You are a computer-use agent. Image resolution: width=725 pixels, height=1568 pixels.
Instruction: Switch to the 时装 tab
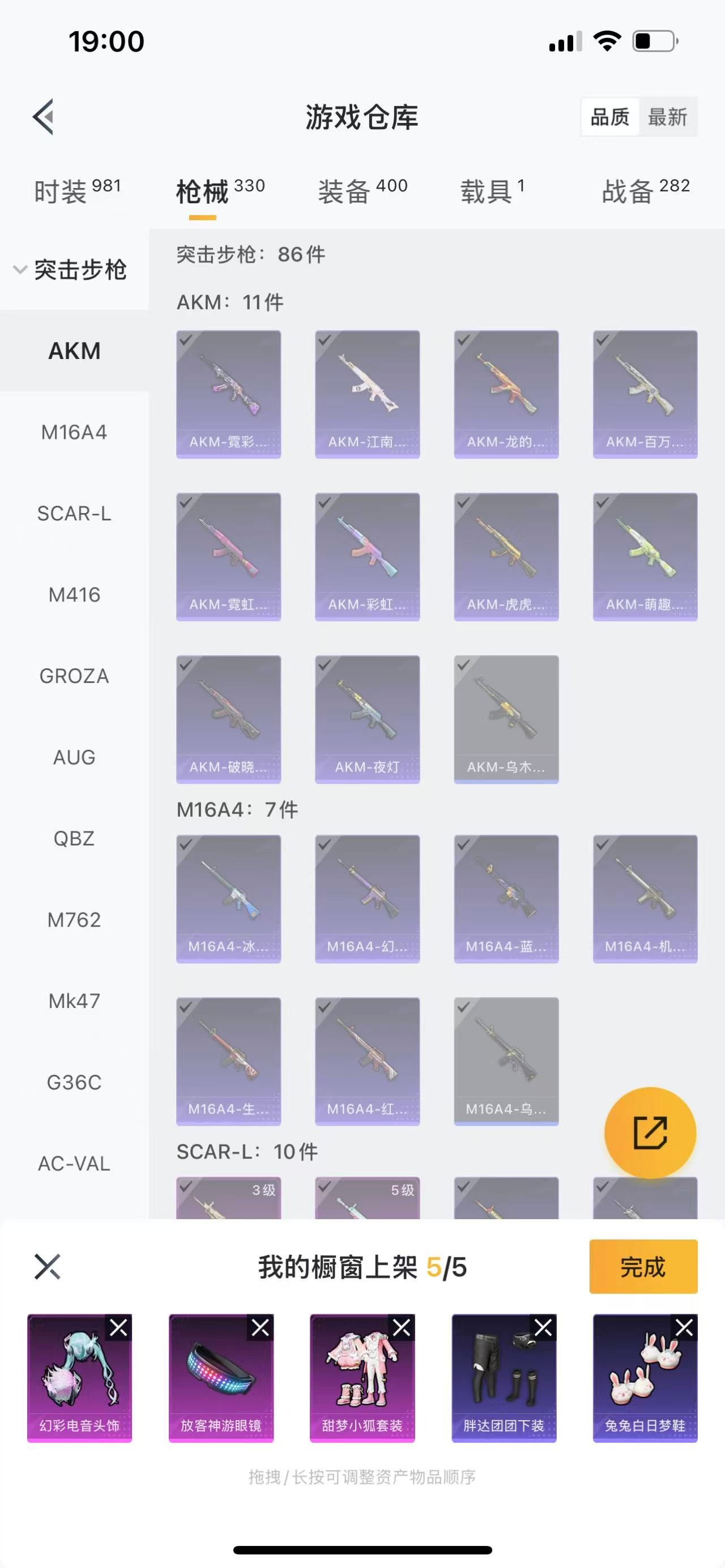[76, 191]
